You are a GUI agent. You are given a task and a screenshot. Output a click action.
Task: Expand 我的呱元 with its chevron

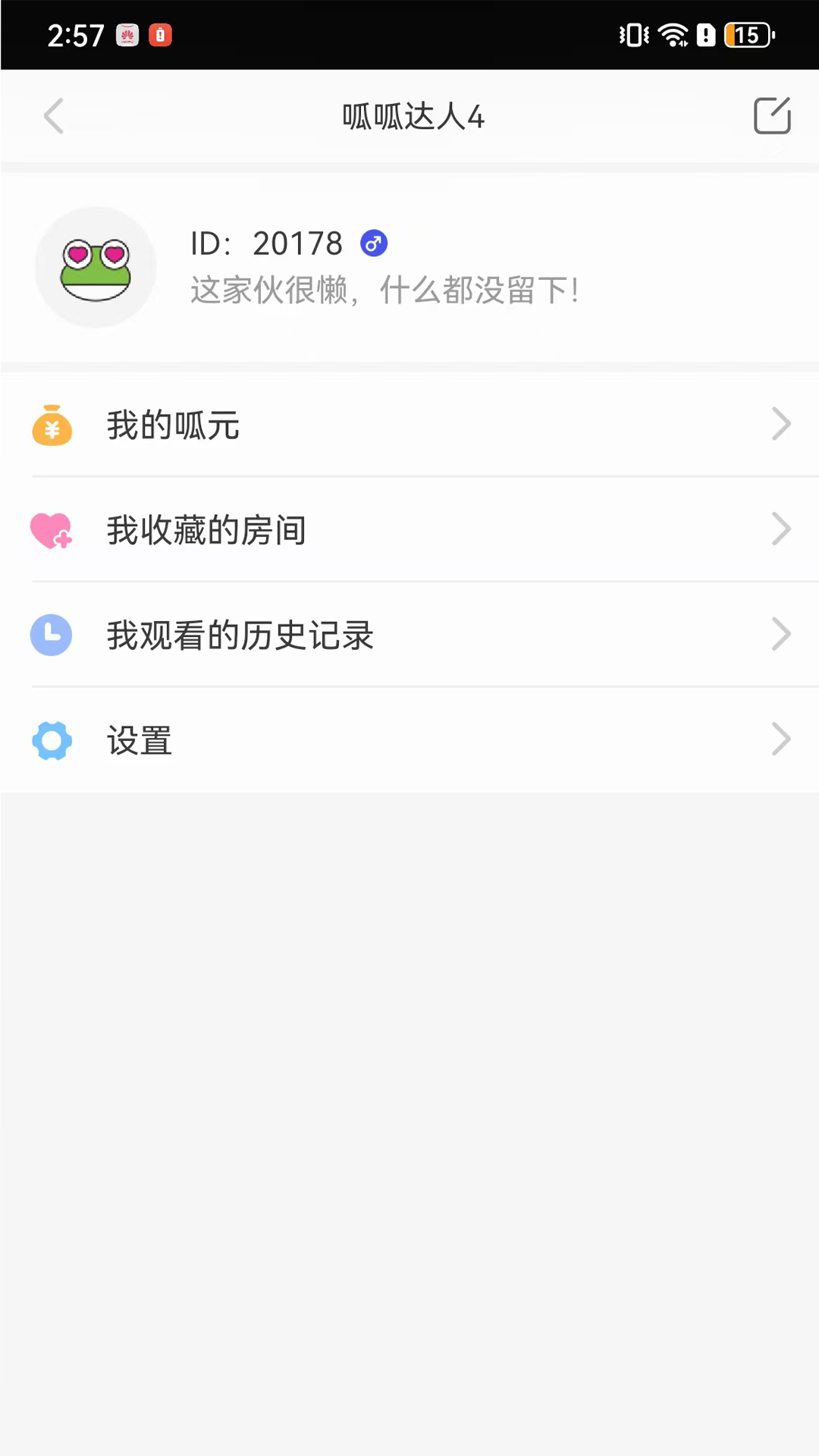click(x=782, y=424)
